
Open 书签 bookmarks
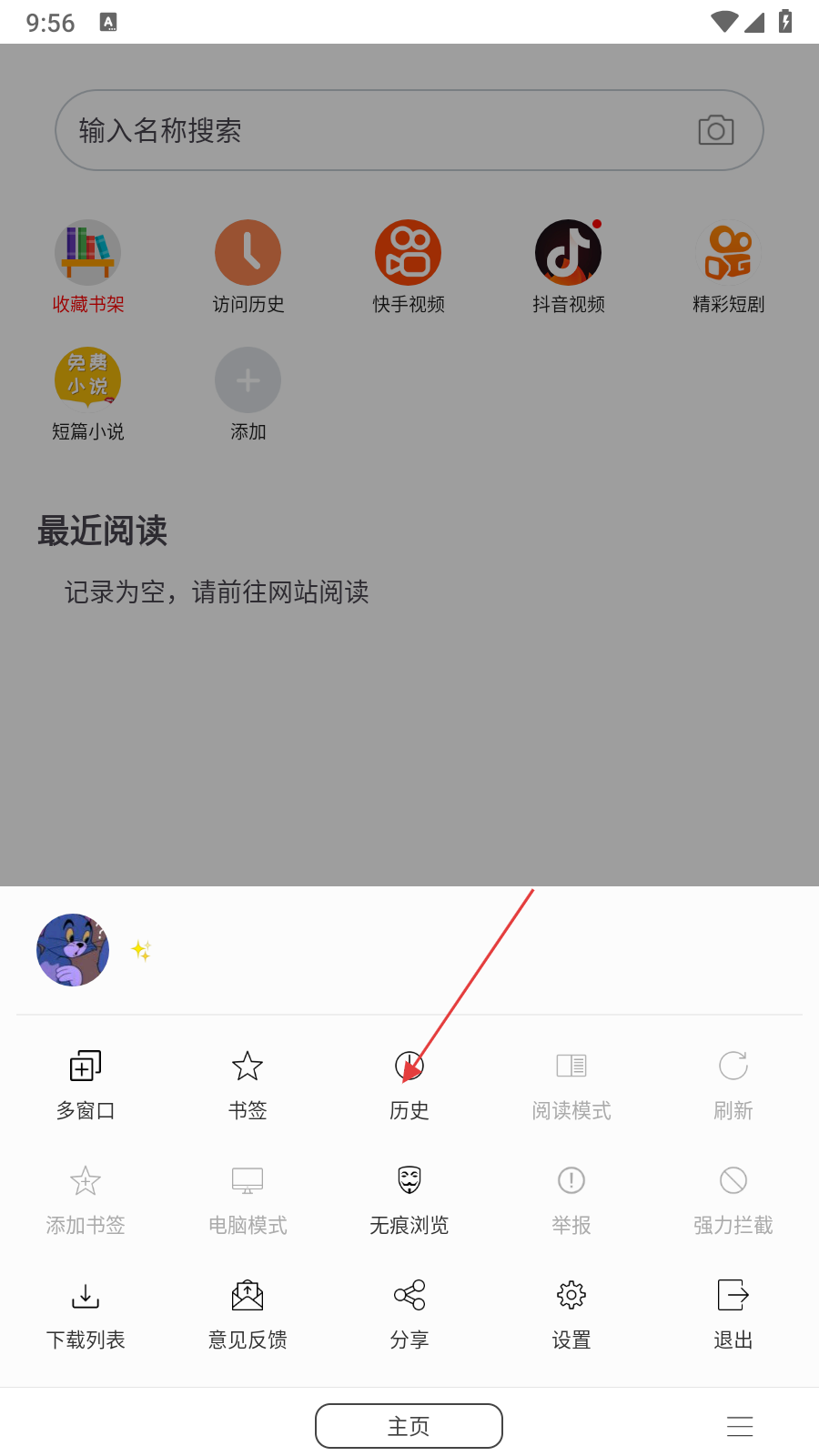click(x=248, y=1083)
